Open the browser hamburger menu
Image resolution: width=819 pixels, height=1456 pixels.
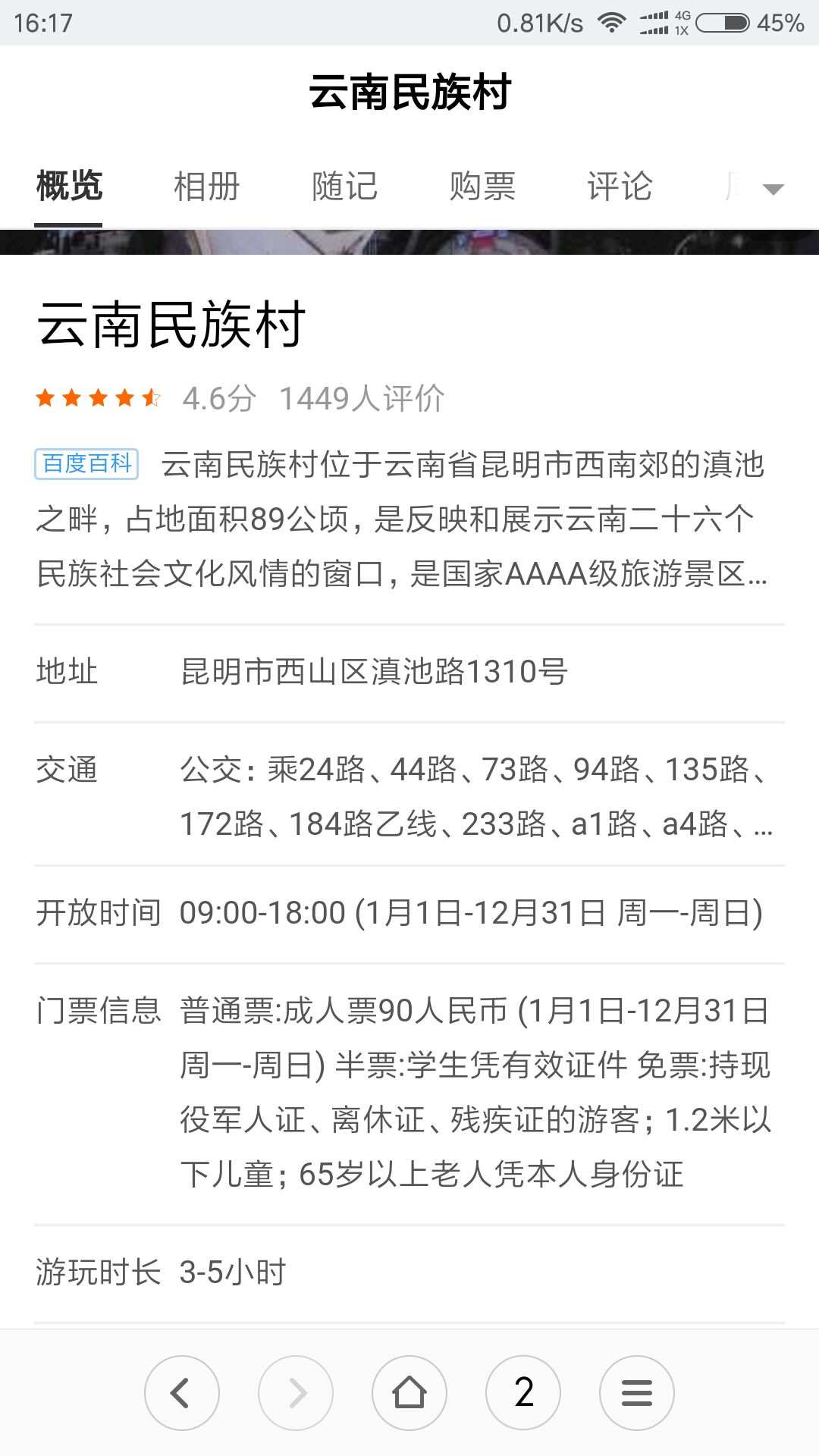click(637, 1393)
